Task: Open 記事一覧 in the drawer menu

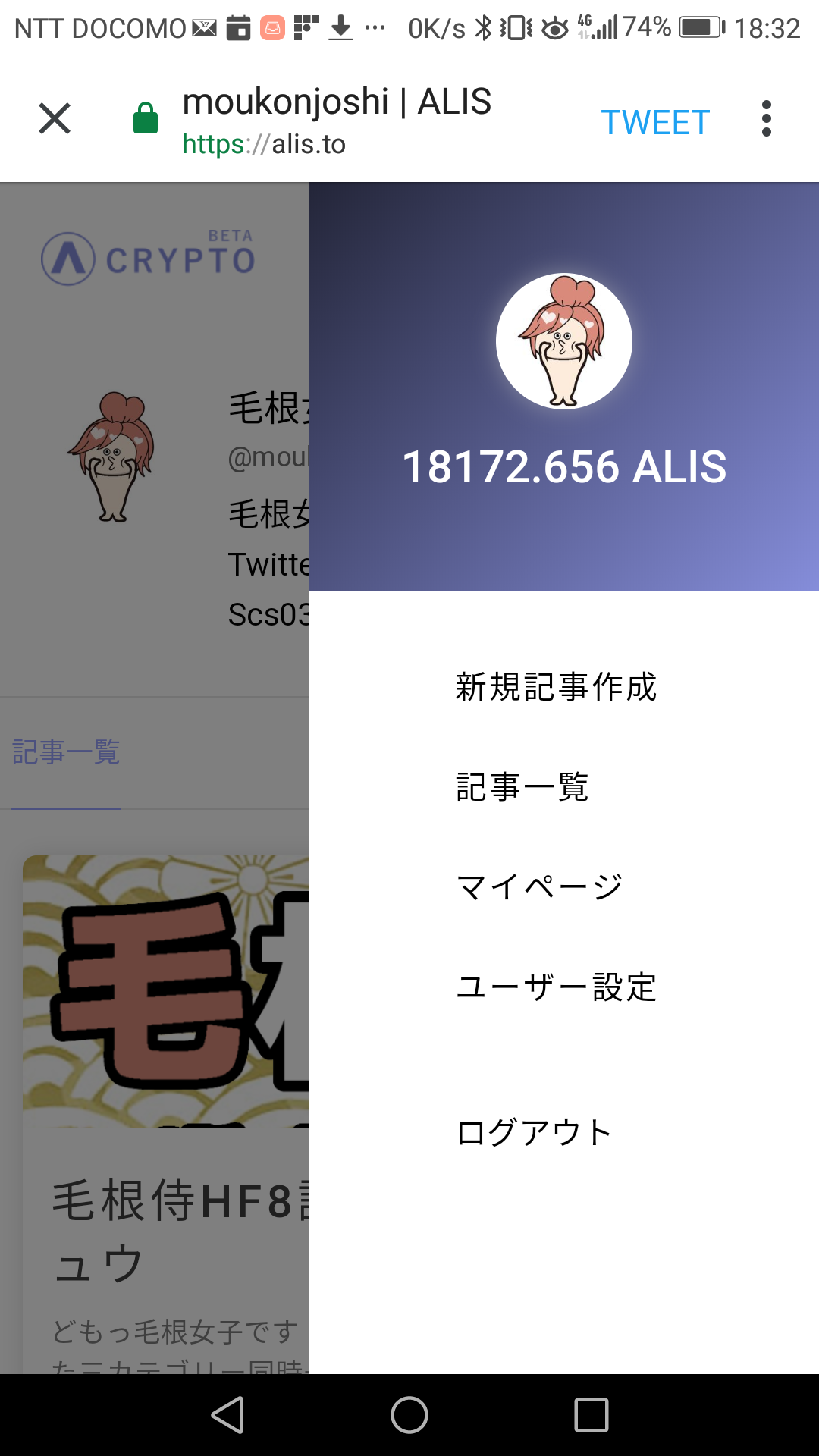Action: click(522, 787)
